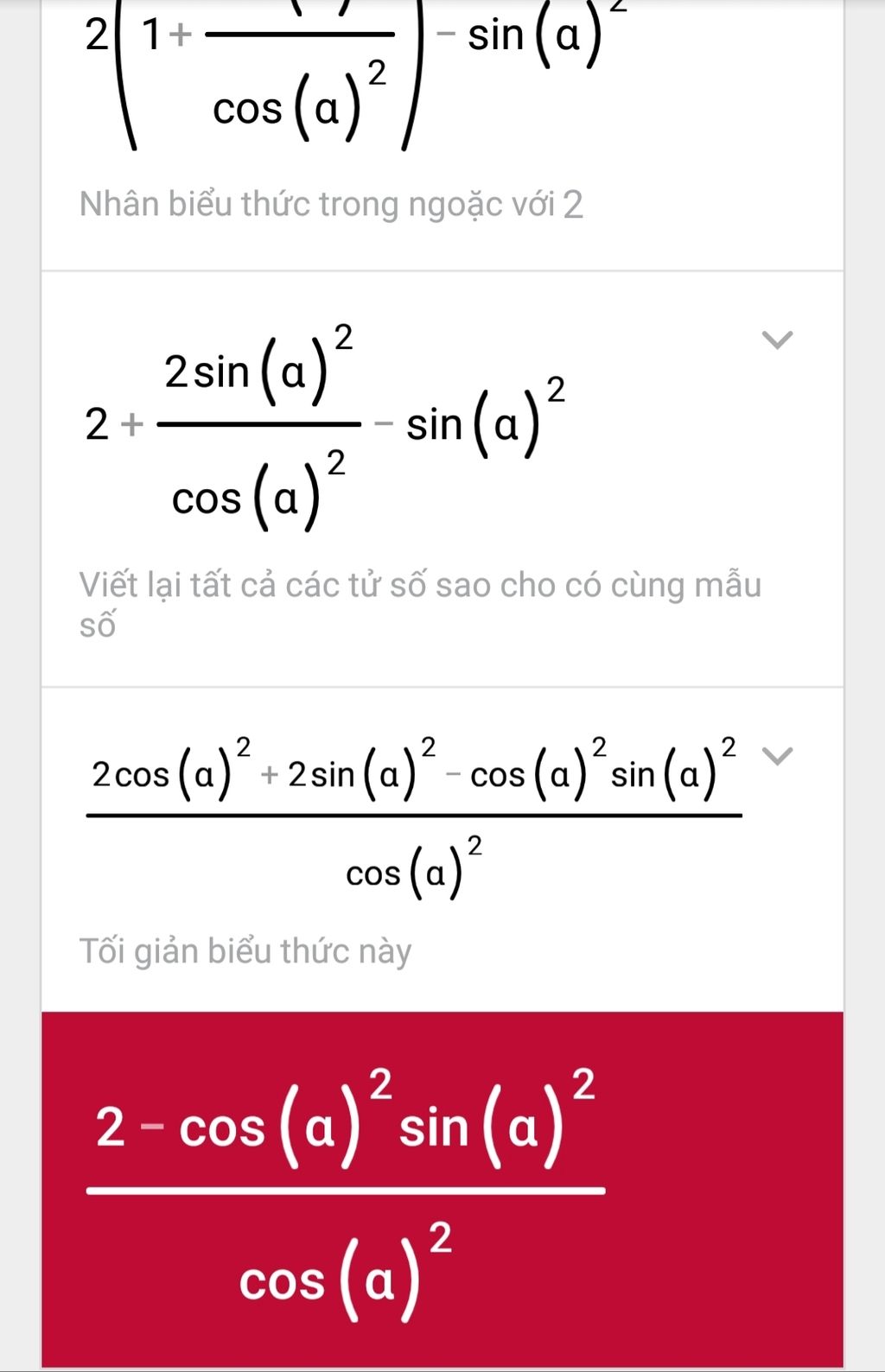Expand the "Viết lại tất cả các tử số" step
Viewport: 885px width, 1372px height.
point(777,340)
